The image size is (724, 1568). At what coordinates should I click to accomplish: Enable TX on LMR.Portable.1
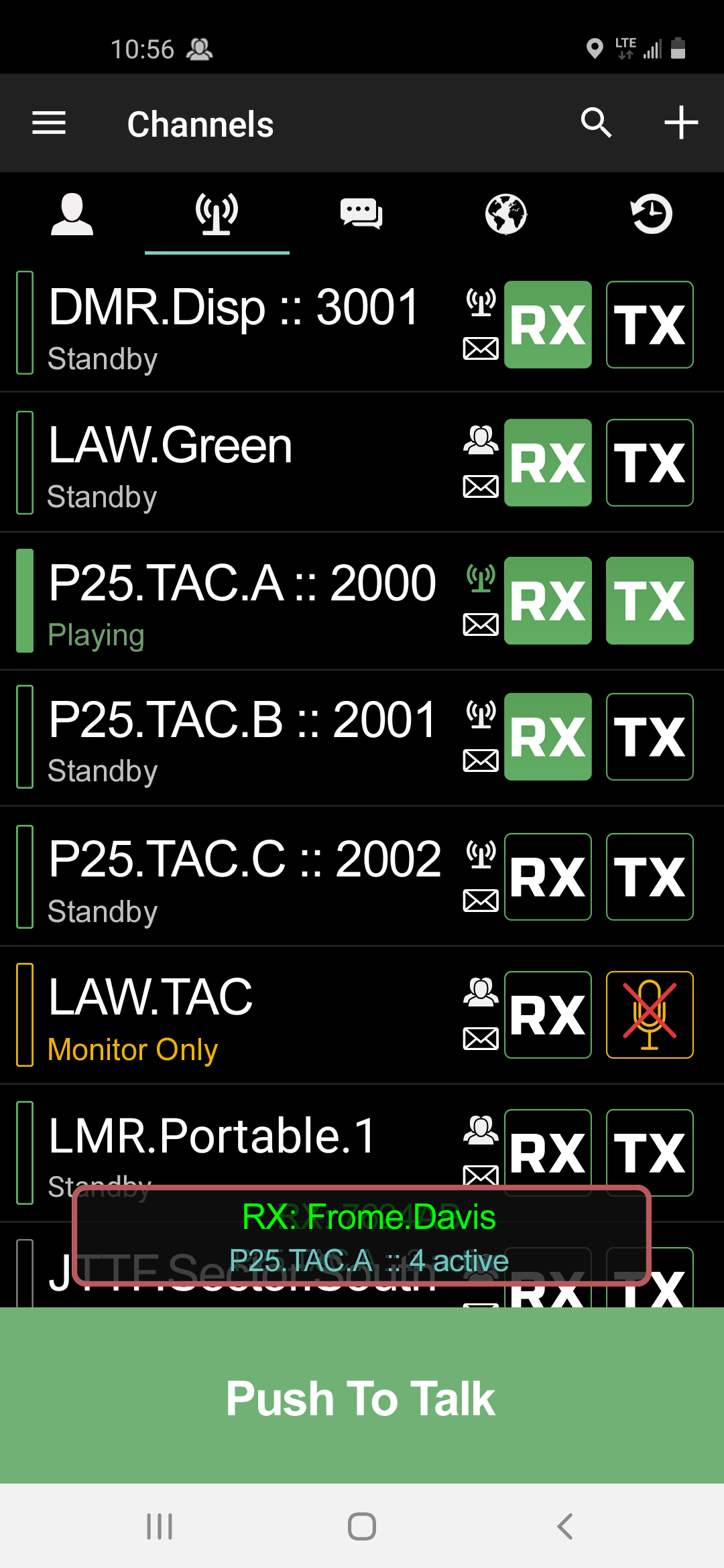pos(650,1153)
